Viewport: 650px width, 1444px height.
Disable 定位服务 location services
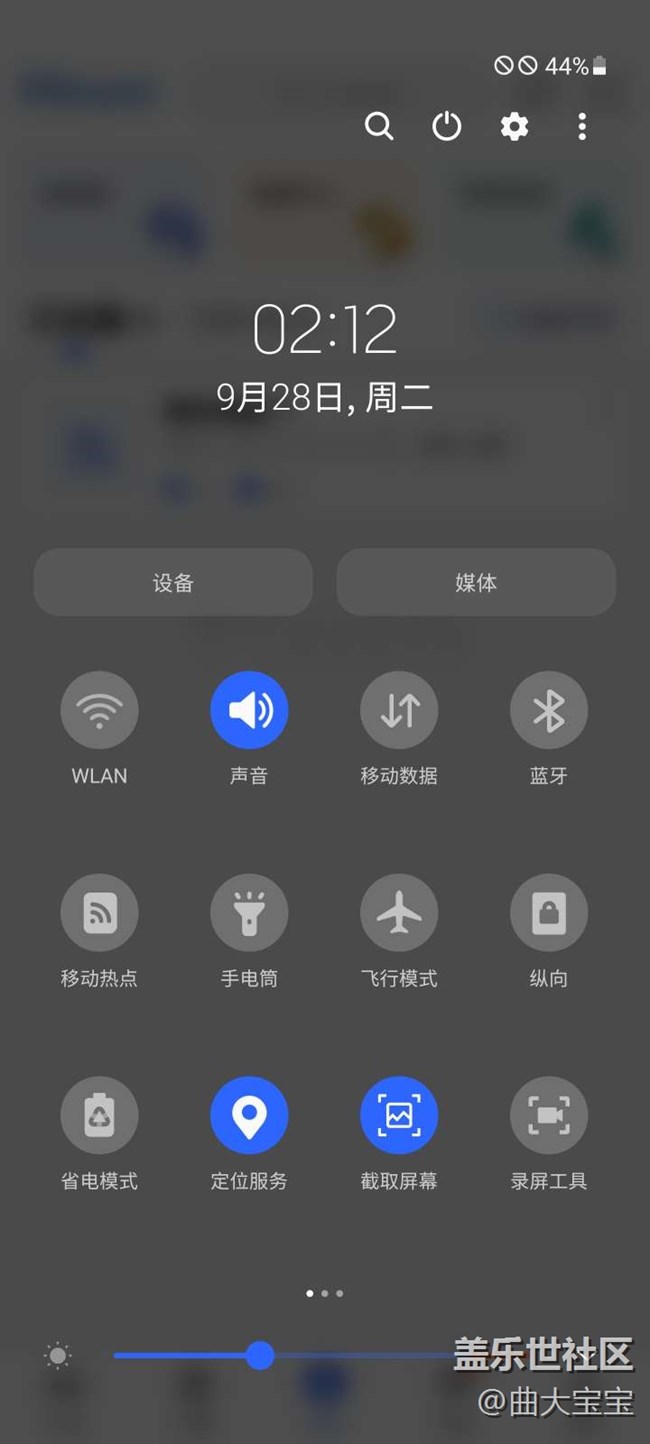click(249, 1115)
